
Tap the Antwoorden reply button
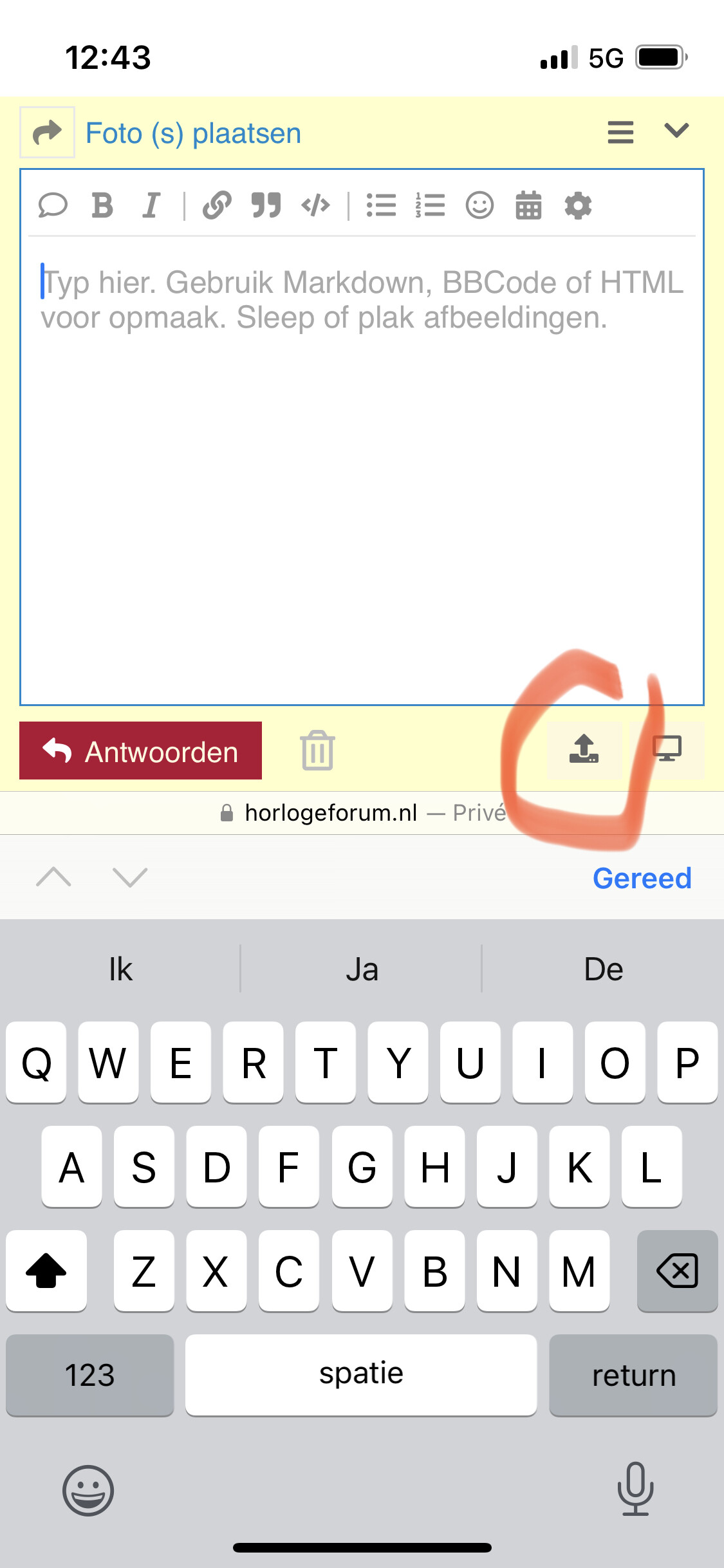pyautogui.click(x=140, y=751)
